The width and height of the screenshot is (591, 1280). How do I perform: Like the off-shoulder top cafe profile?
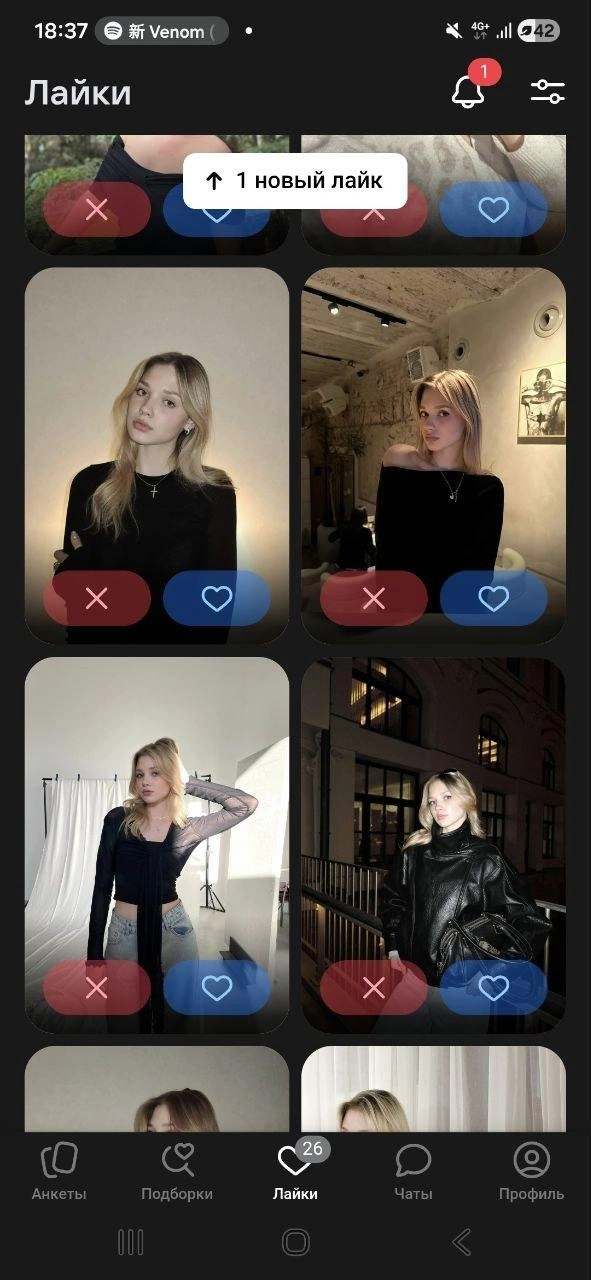click(494, 598)
